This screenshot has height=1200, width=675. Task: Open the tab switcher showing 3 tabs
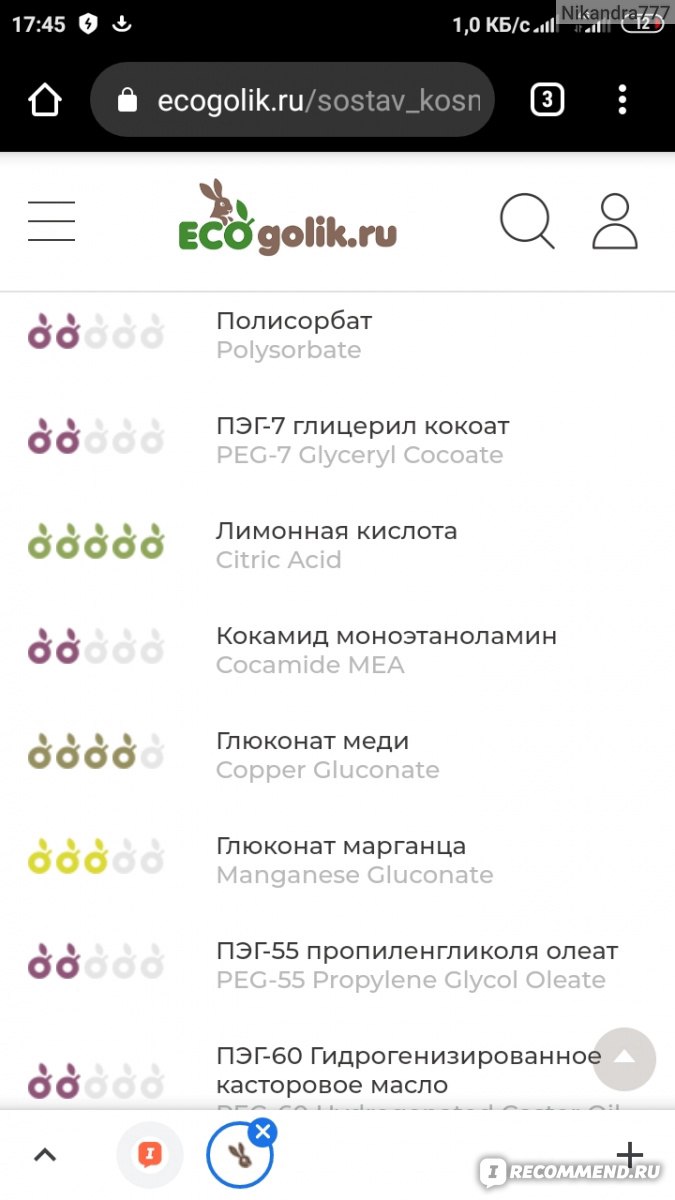547,100
